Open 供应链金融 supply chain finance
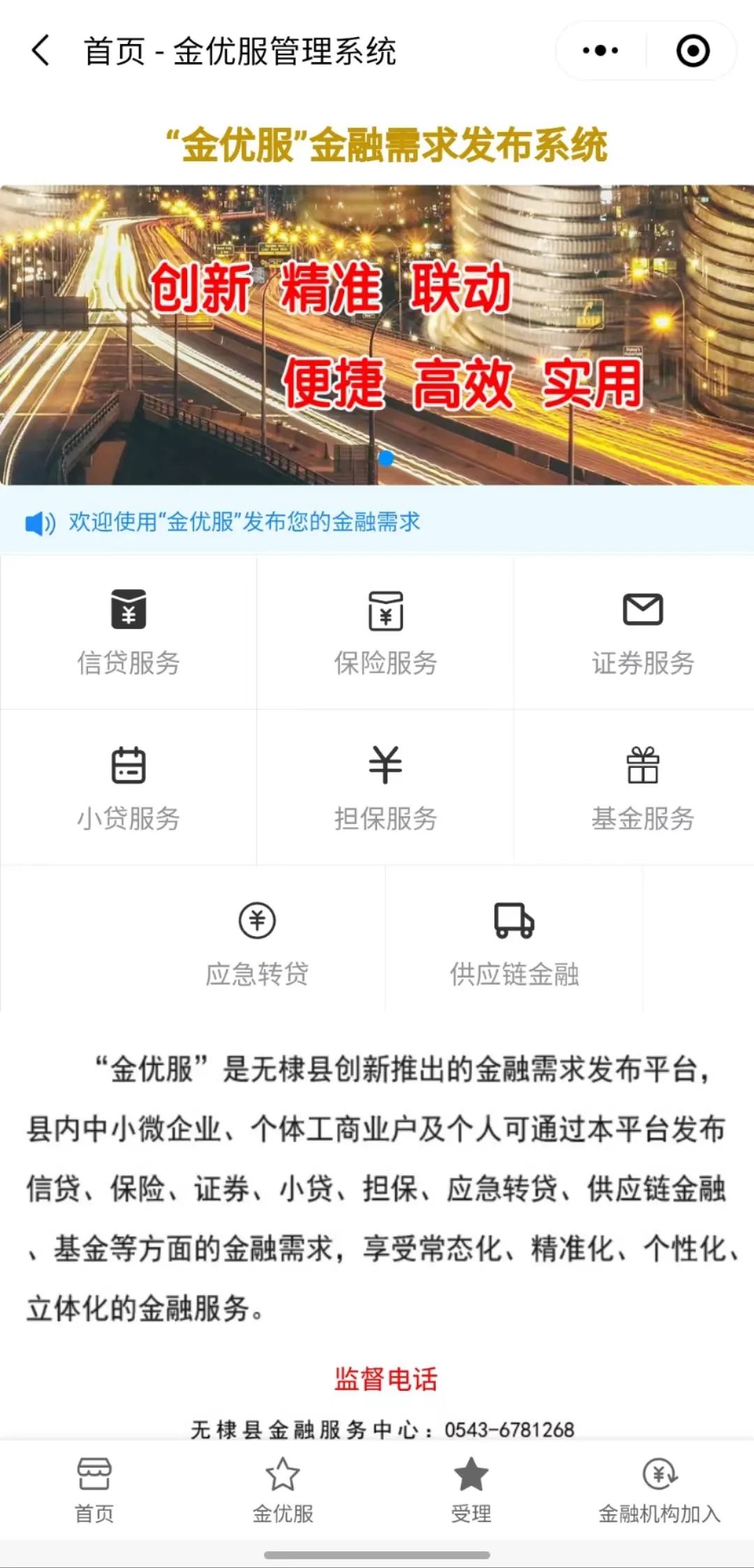Viewport: 754px width, 1568px height. (514, 942)
